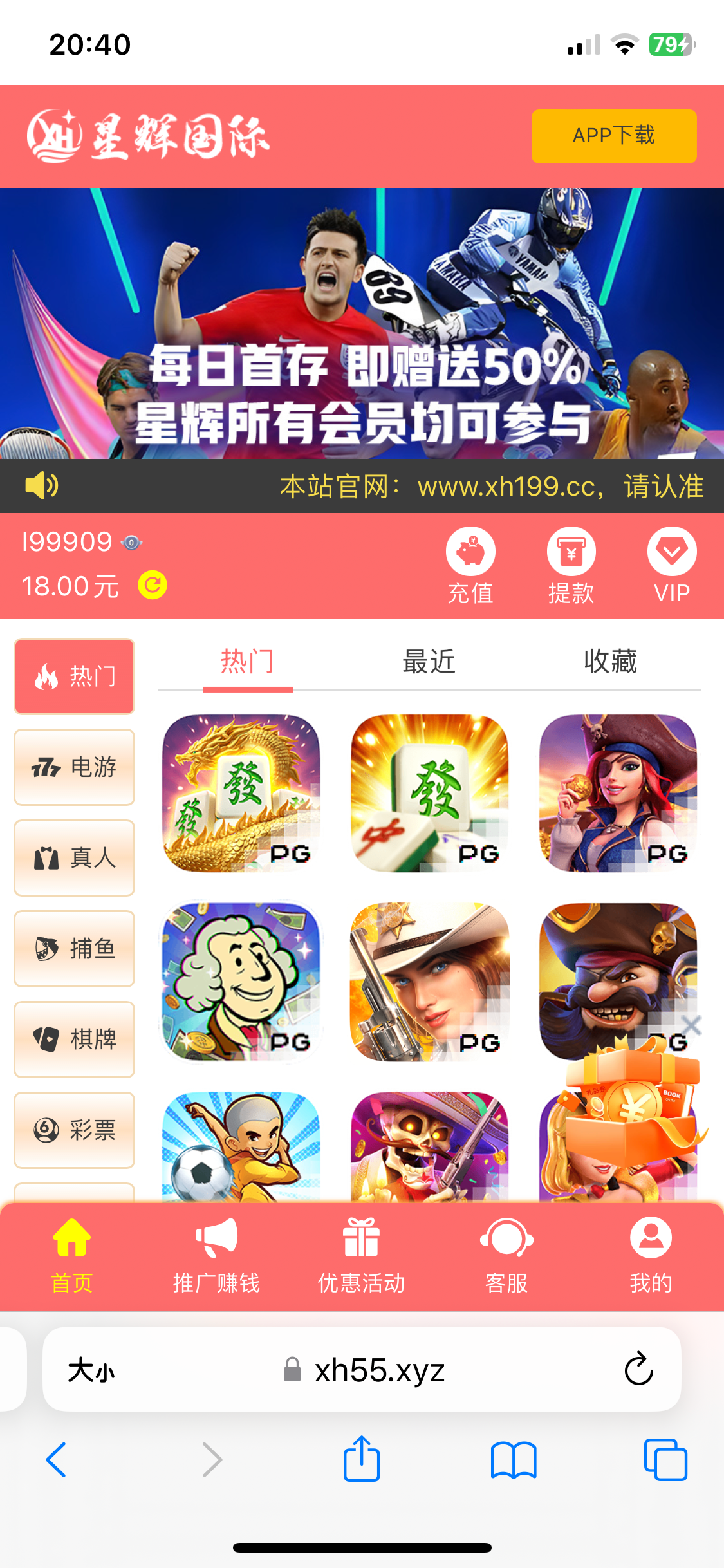Select the 捕鱼 category
Screen dimensions: 724x1568
click(75, 948)
